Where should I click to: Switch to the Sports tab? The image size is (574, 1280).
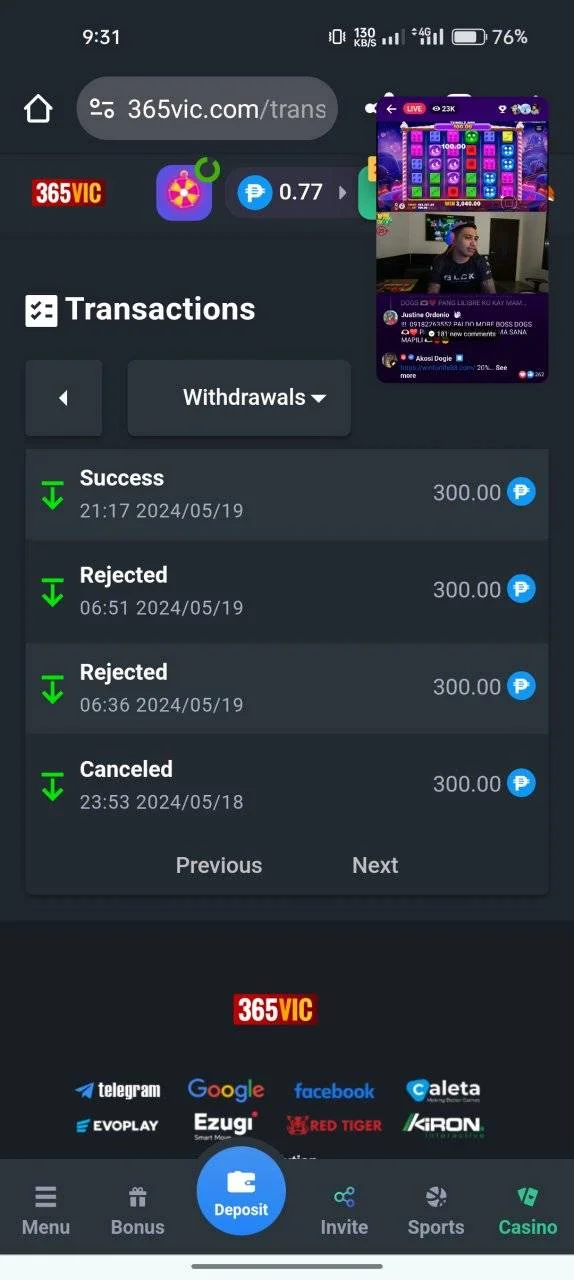click(x=436, y=1211)
